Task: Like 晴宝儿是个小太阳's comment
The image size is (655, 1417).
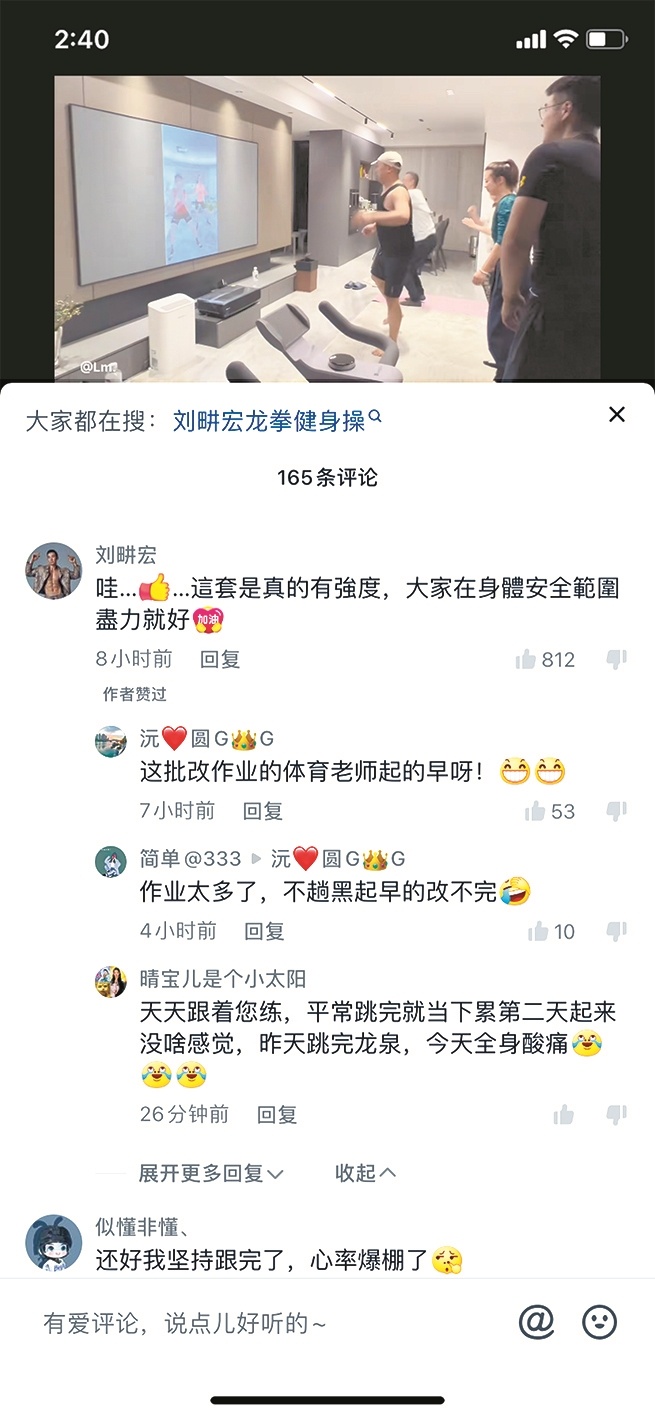Action: pyautogui.click(x=564, y=1114)
